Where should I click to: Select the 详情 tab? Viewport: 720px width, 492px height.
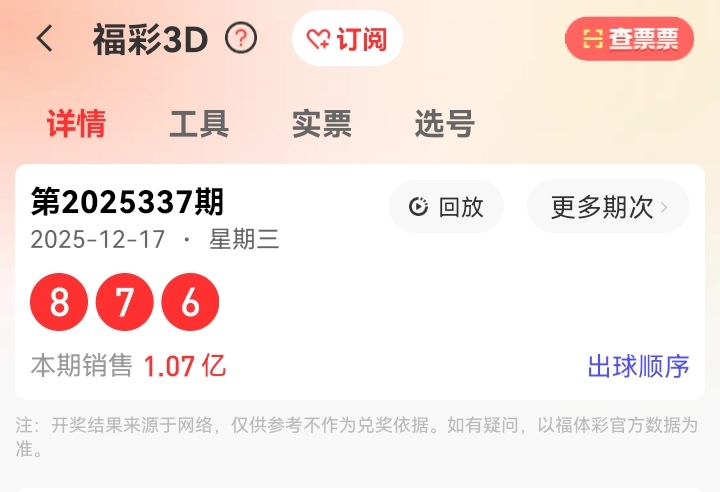76,124
